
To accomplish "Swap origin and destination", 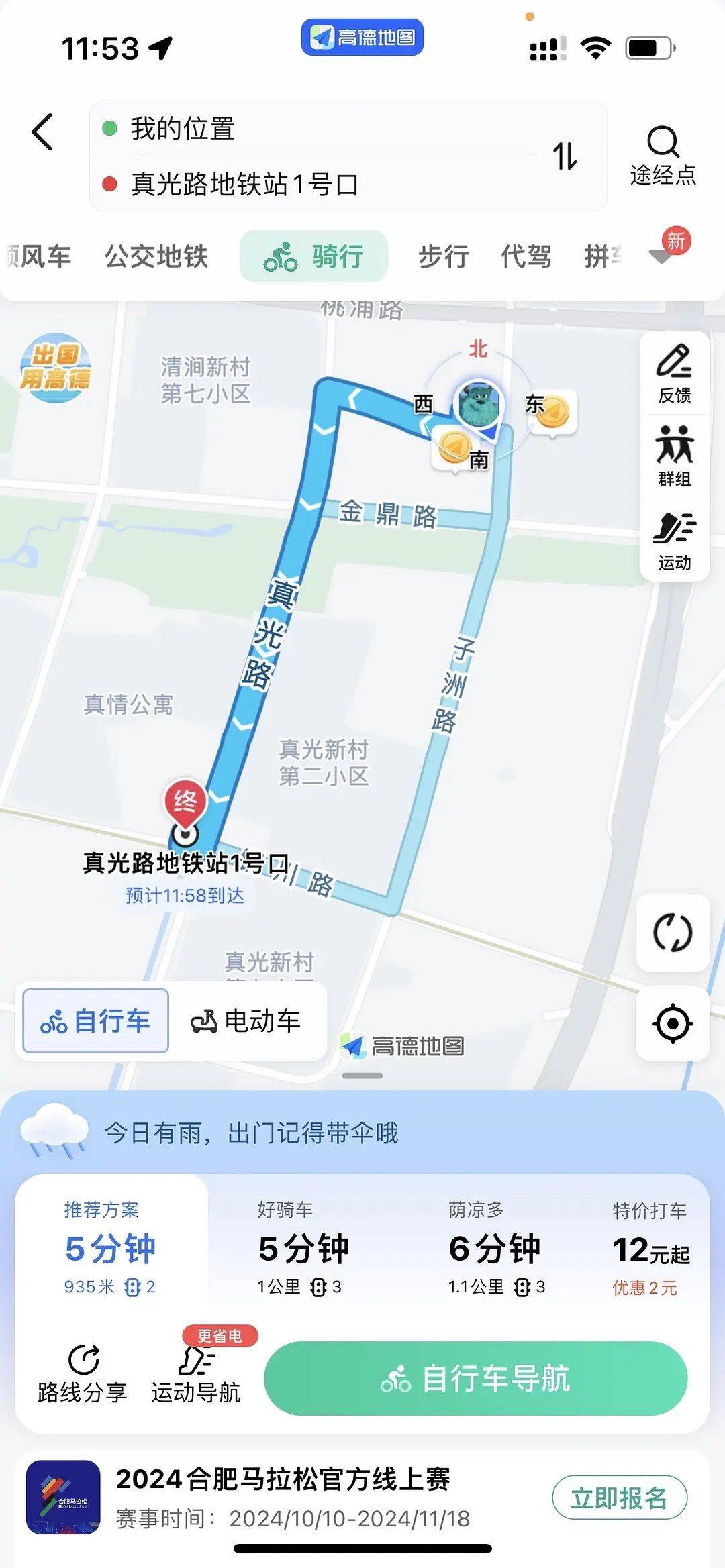I will [x=565, y=156].
